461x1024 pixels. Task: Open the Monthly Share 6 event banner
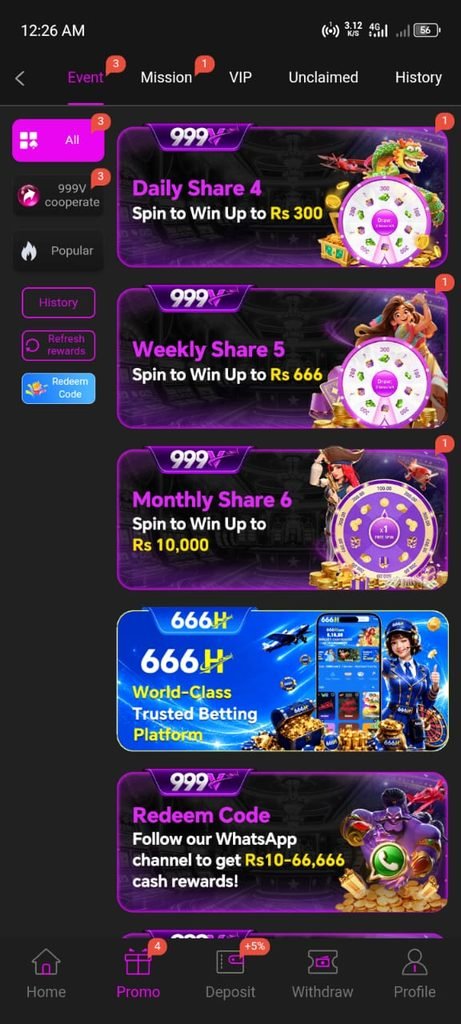tap(282, 519)
